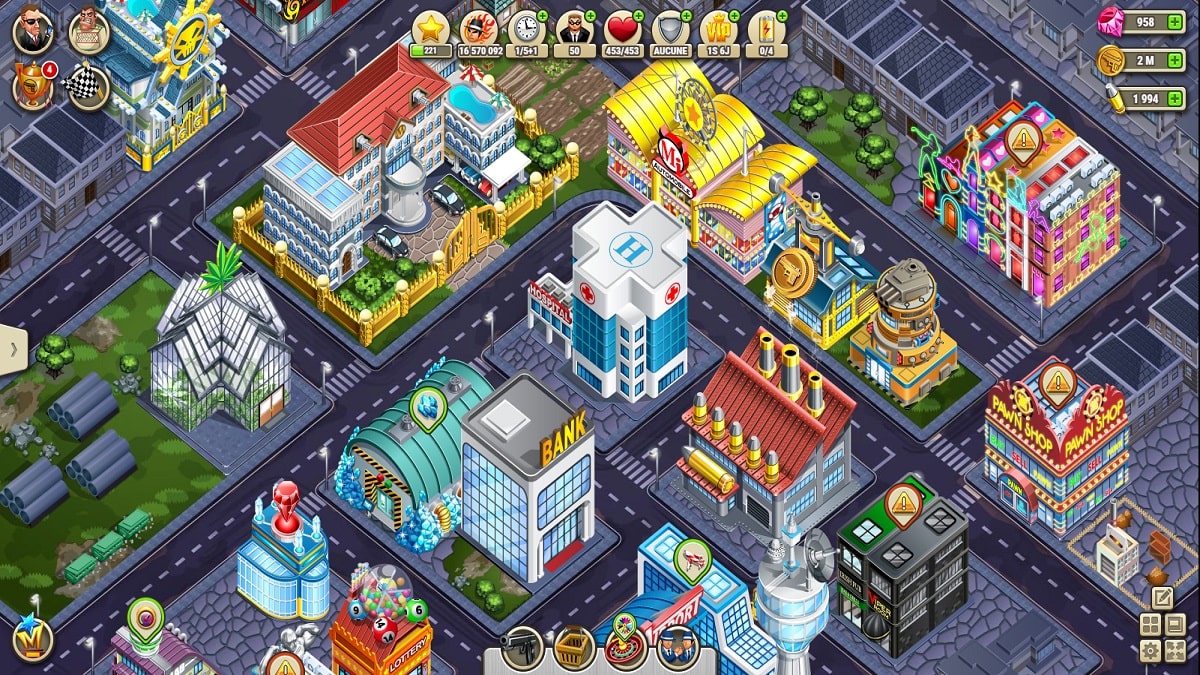
Task: Expand the left side panel arrow
Action: 12,350
